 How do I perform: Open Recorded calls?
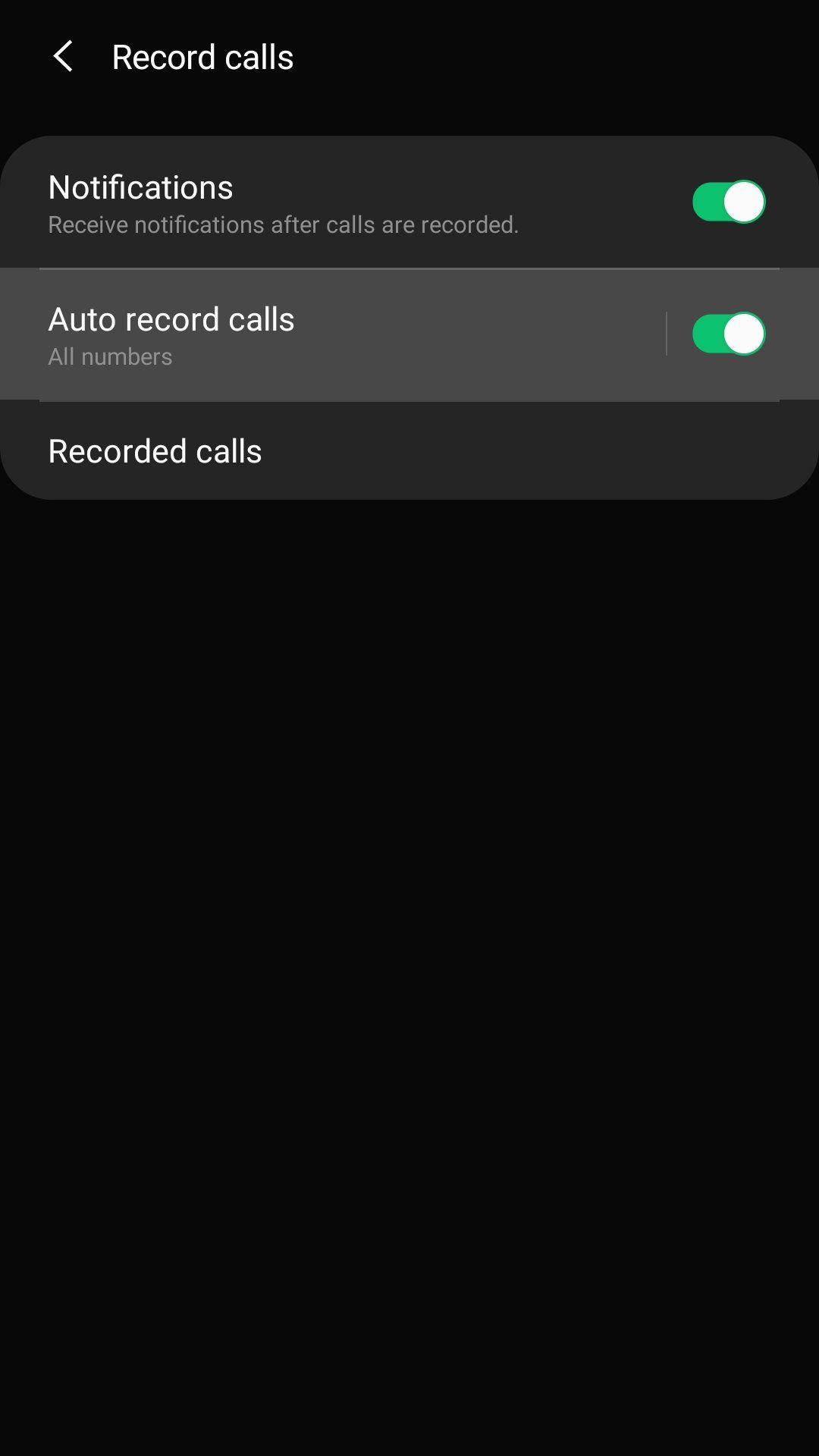155,451
